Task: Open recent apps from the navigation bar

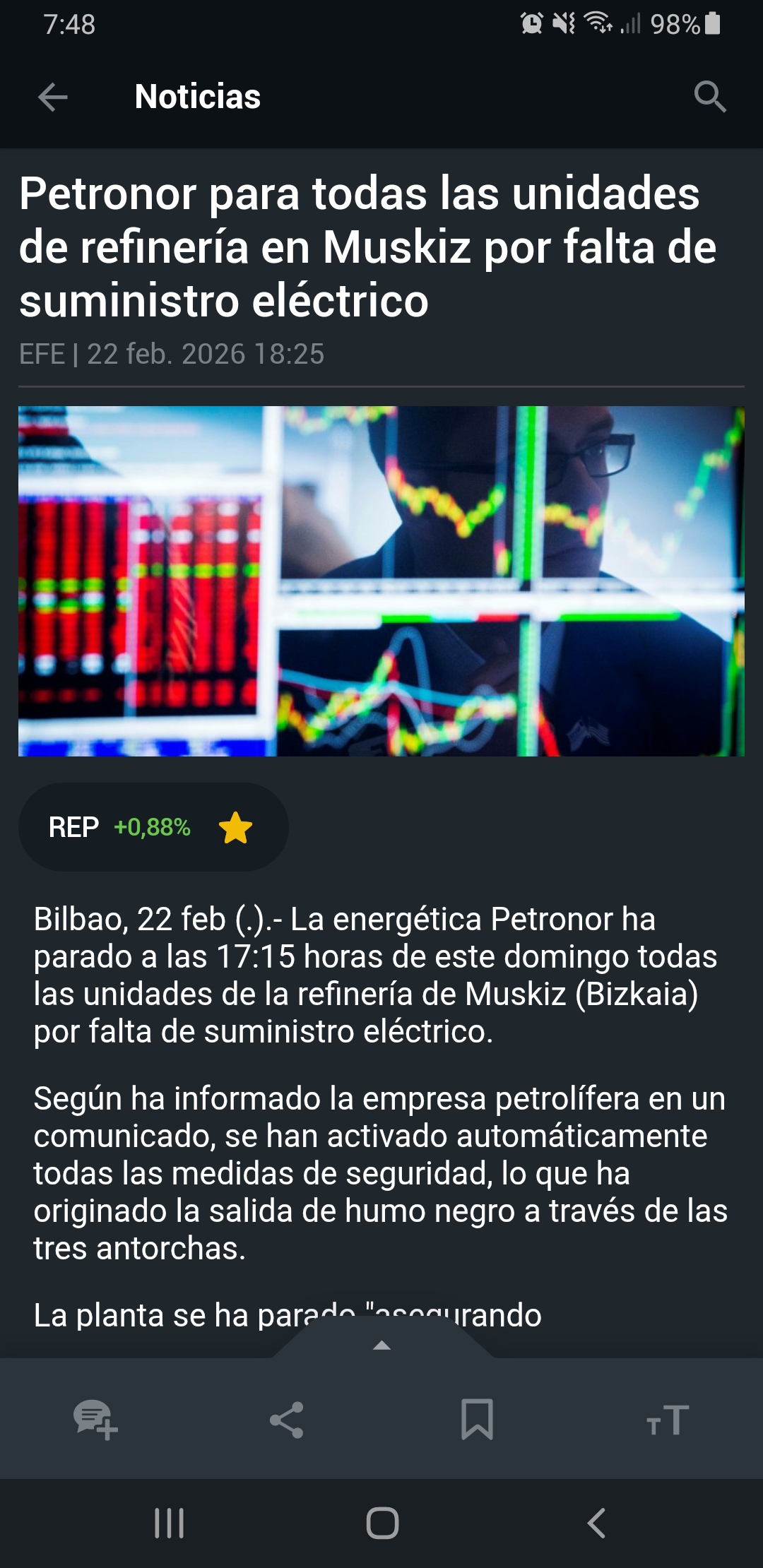Action: pyautogui.click(x=169, y=1523)
